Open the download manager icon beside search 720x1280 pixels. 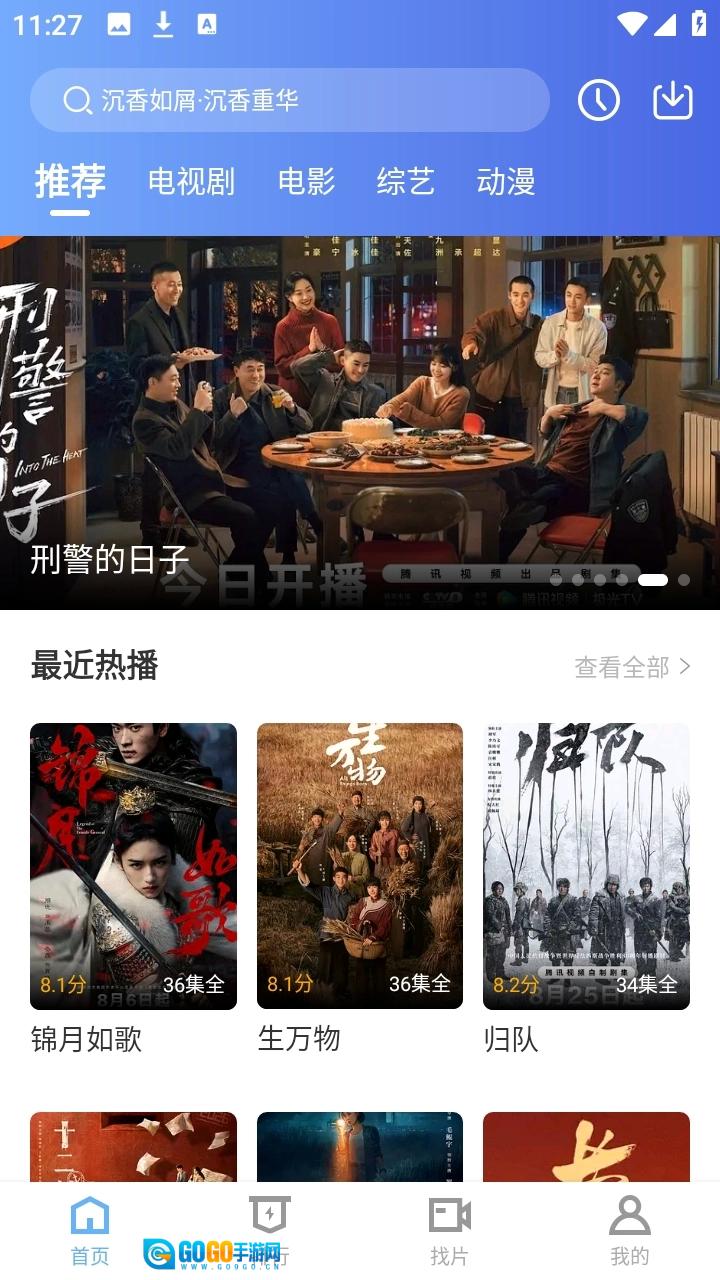(673, 100)
